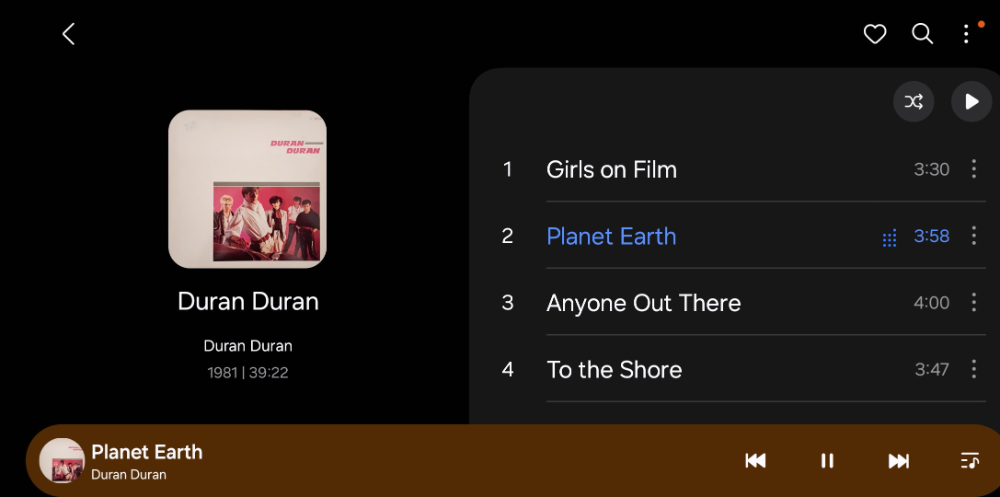Viewport: 1000px width, 497px height.
Task: Open the top-right overflow menu
Action: (966, 34)
